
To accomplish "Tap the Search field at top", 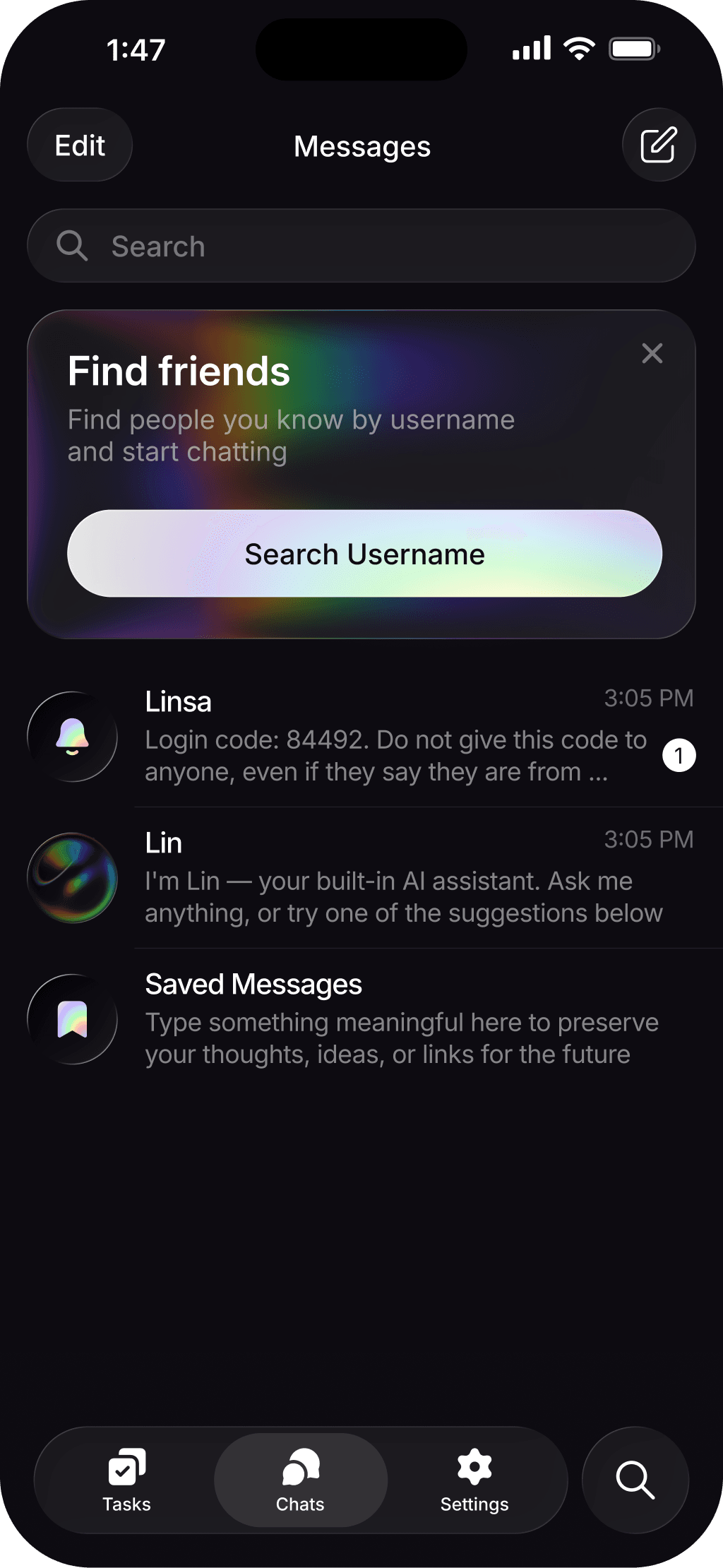I will (x=361, y=247).
